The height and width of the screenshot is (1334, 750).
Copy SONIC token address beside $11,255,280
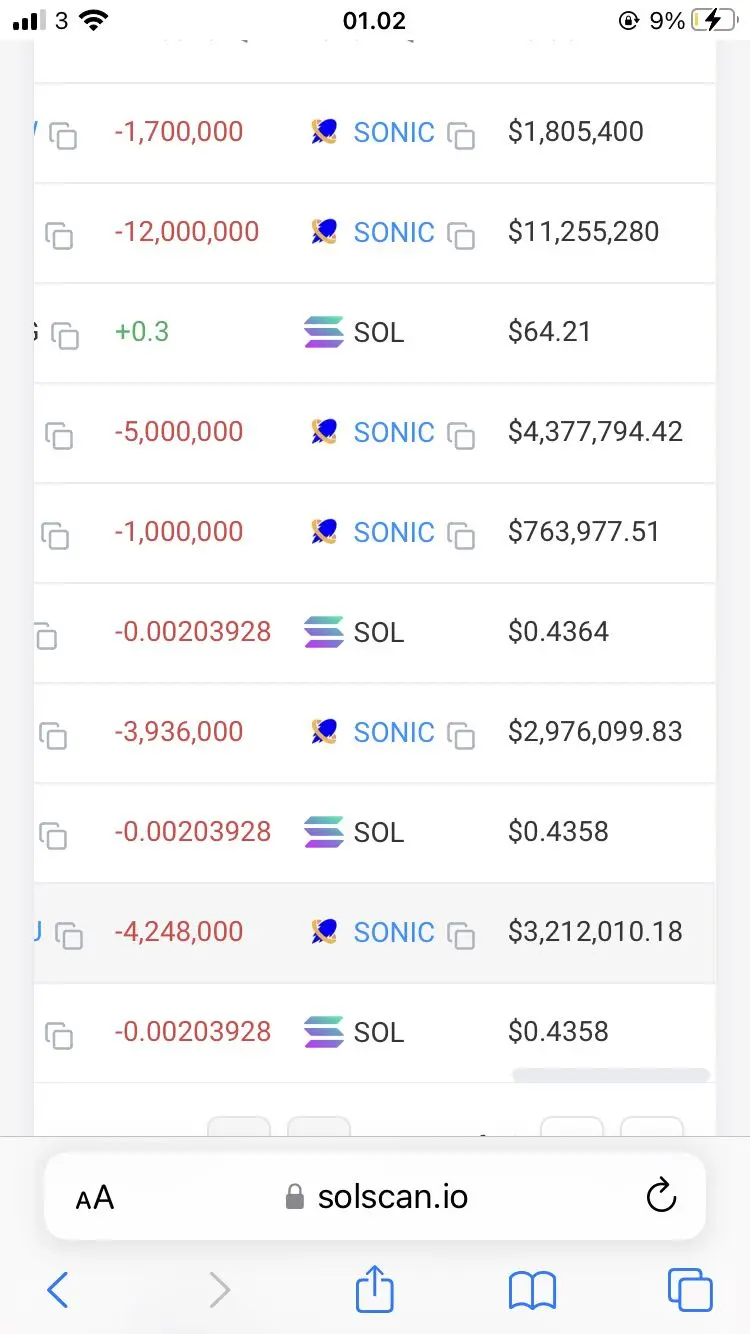[461, 235]
